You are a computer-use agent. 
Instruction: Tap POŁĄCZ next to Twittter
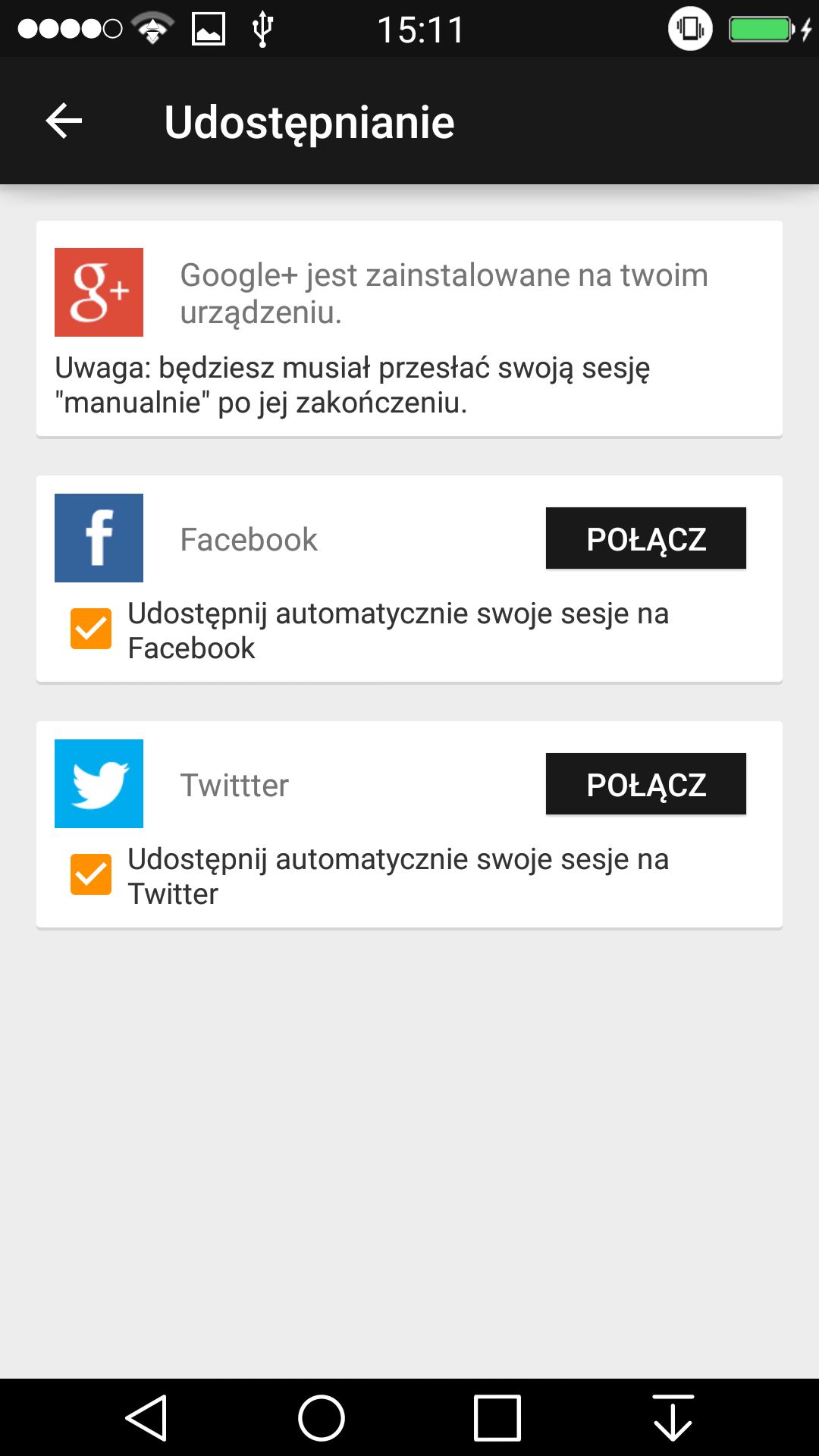[646, 784]
